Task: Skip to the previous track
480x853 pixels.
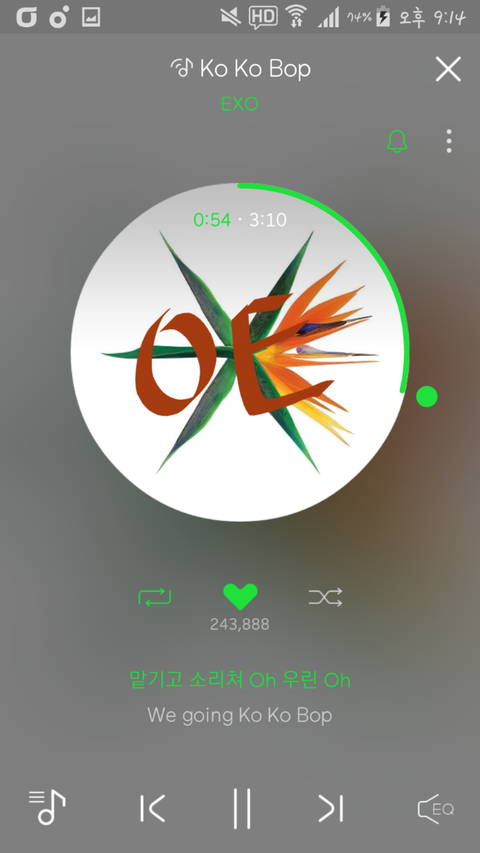Action: pos(152,808)
